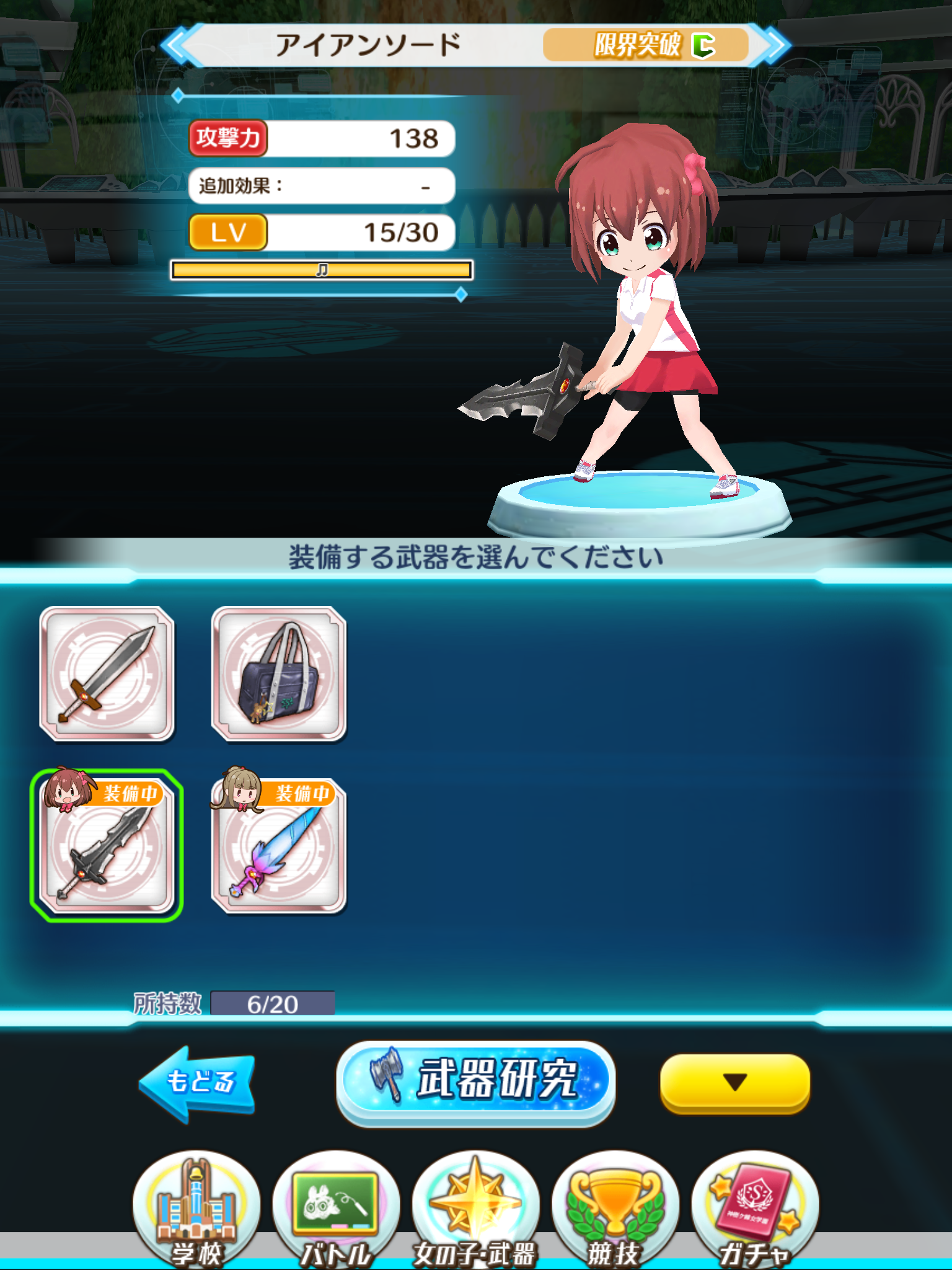Screen dimensions: 952x1270
Task: Open 武器研究 weapon research
Action: [476, 1081]
